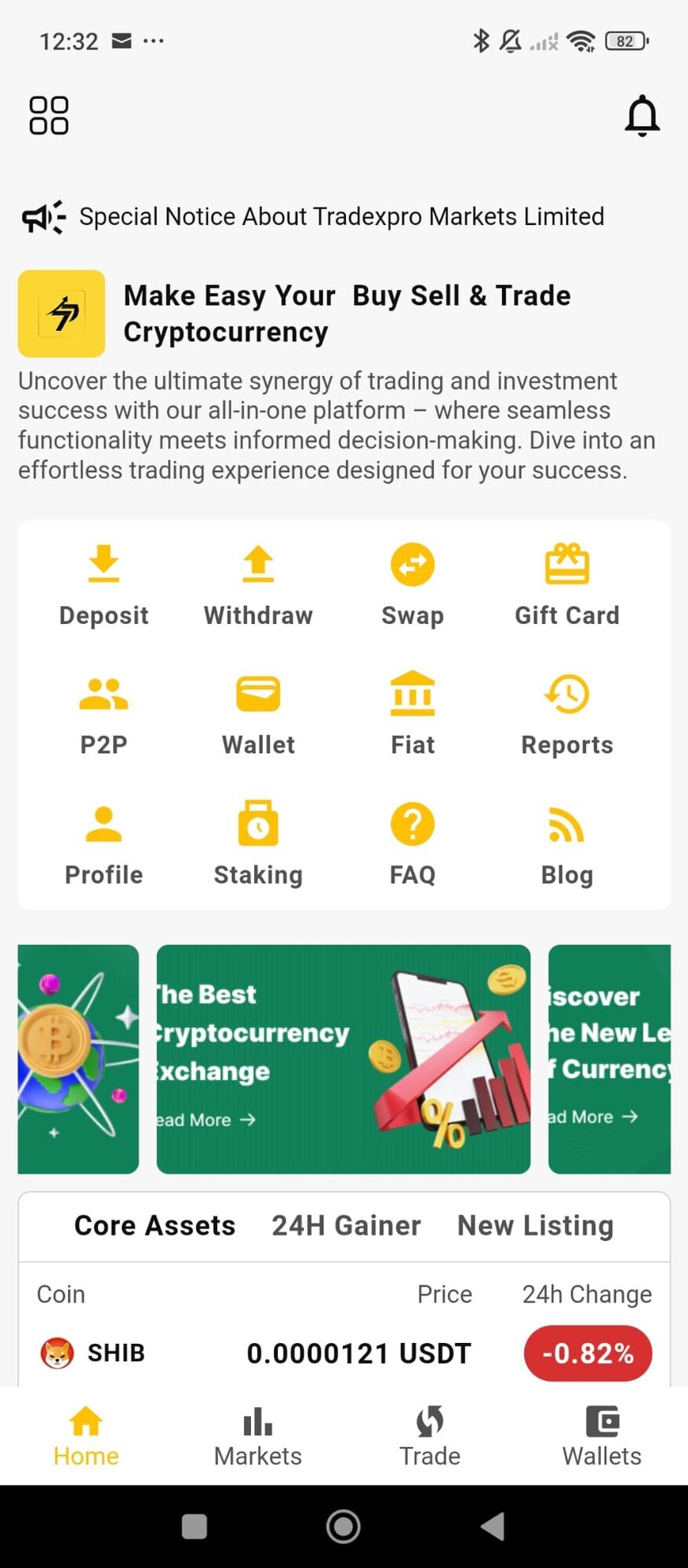Tap the Wallet shortcut

tap(258, 714)
